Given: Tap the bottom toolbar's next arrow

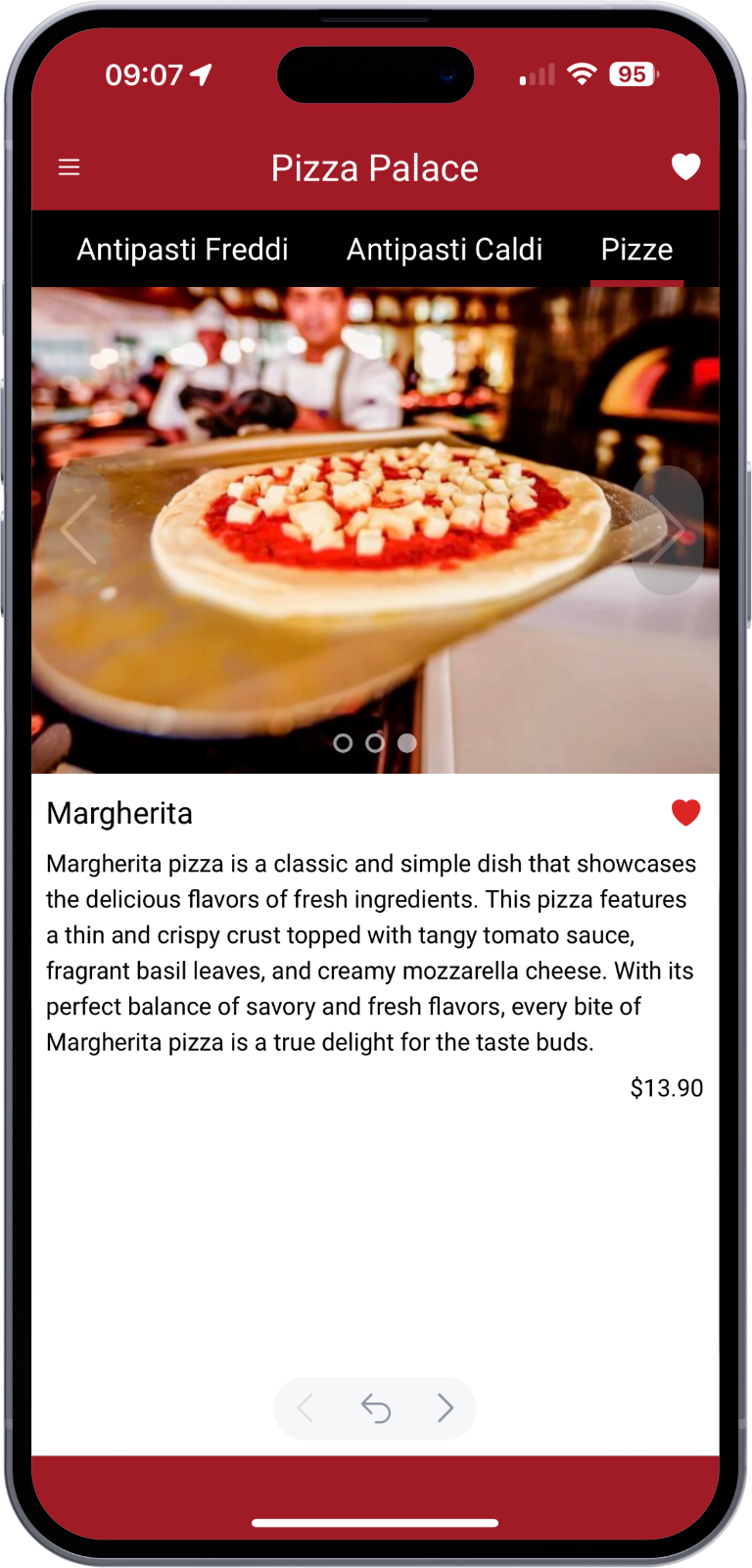Looking at the screenshot, I should (x=446, y=1408).
